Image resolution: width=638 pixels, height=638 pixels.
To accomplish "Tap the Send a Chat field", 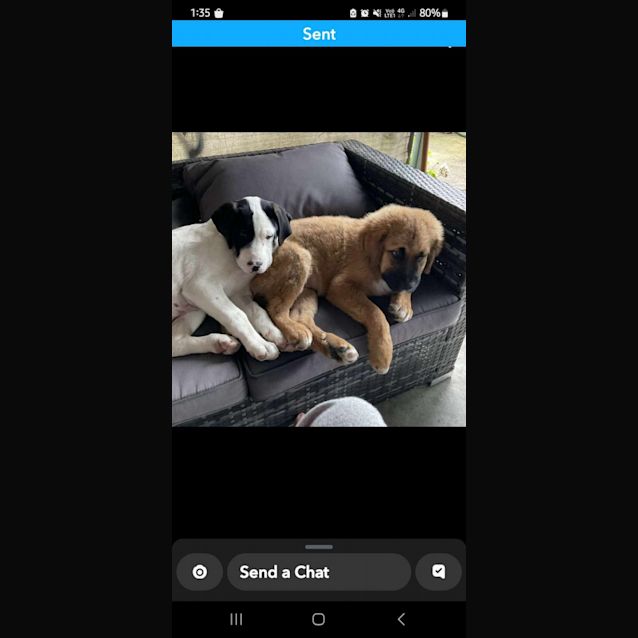I will 318,572.
